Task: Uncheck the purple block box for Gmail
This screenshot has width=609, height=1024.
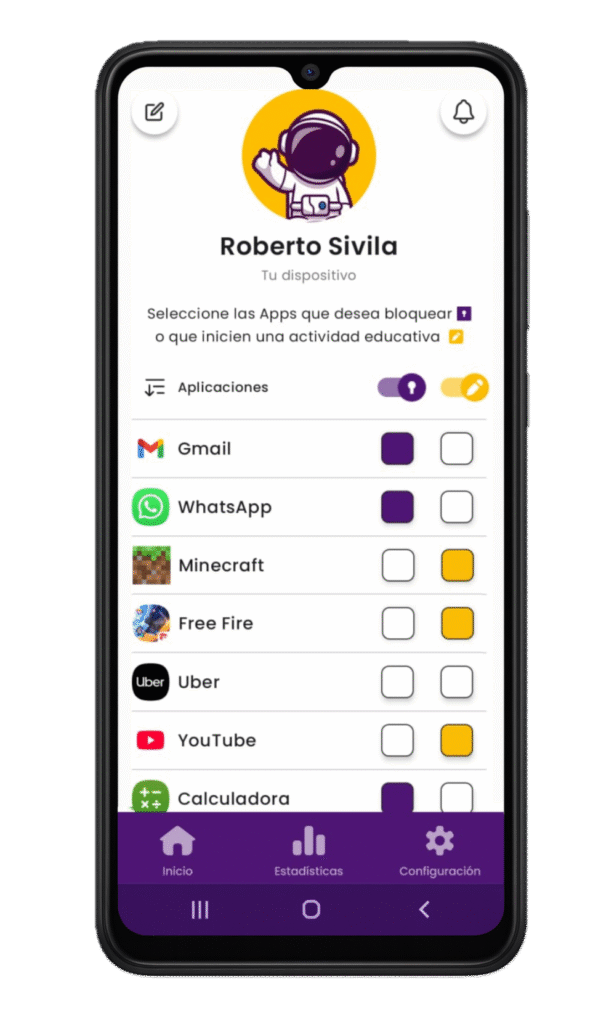Action: coord(397,449)
